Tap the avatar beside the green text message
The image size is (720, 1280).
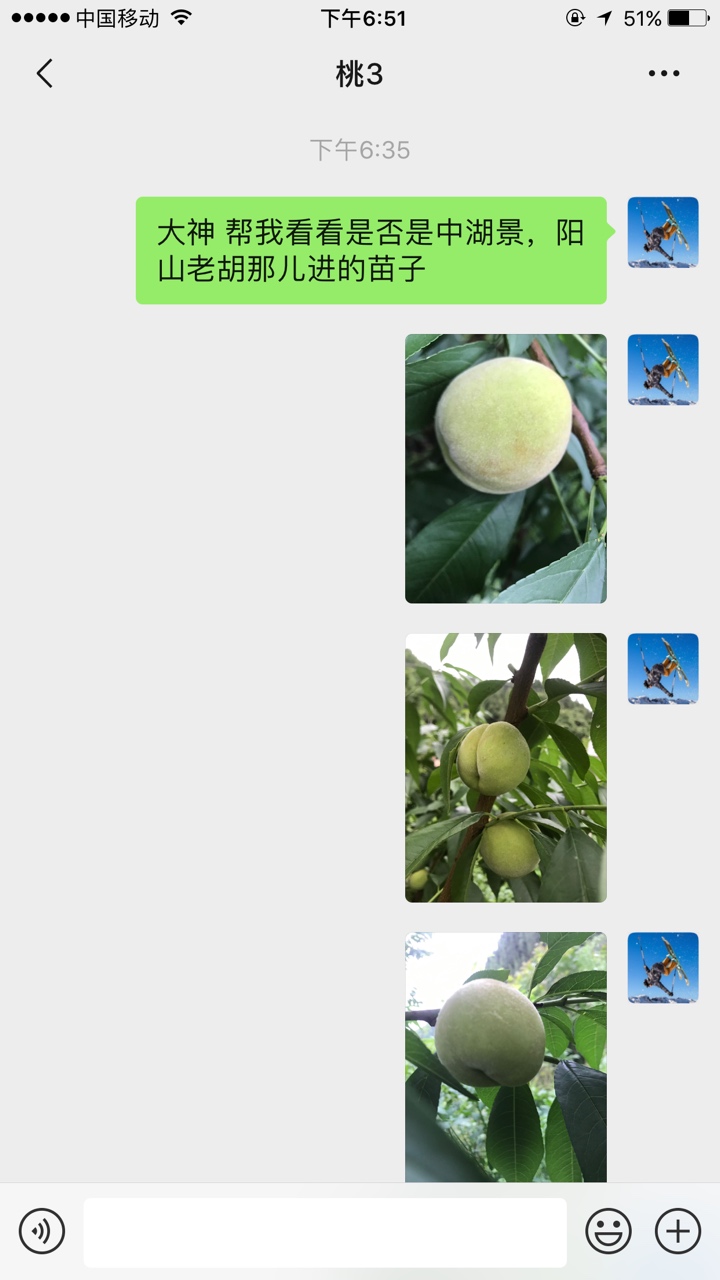(663, 232)
